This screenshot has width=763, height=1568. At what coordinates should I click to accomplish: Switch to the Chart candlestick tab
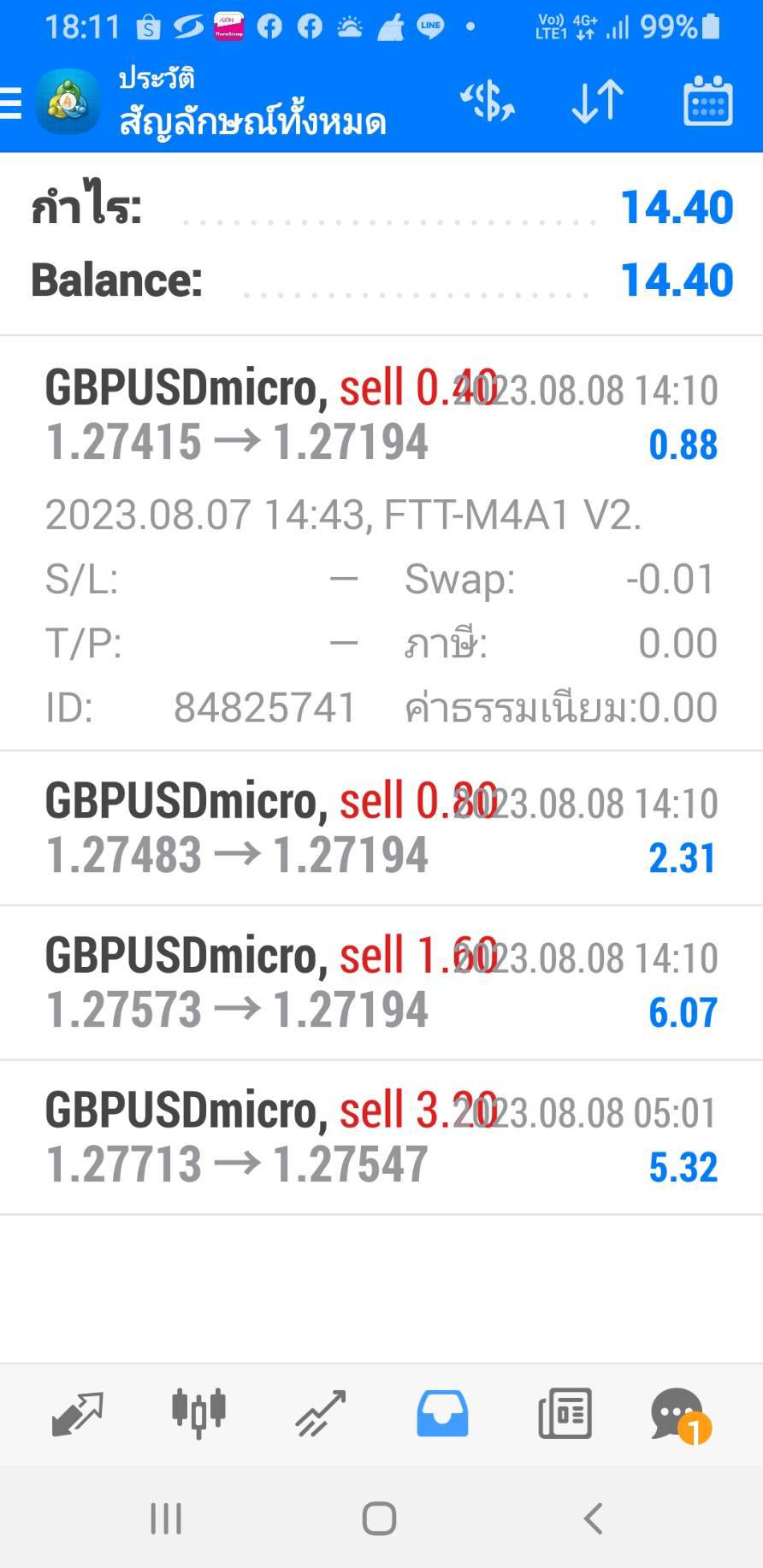198,1414
